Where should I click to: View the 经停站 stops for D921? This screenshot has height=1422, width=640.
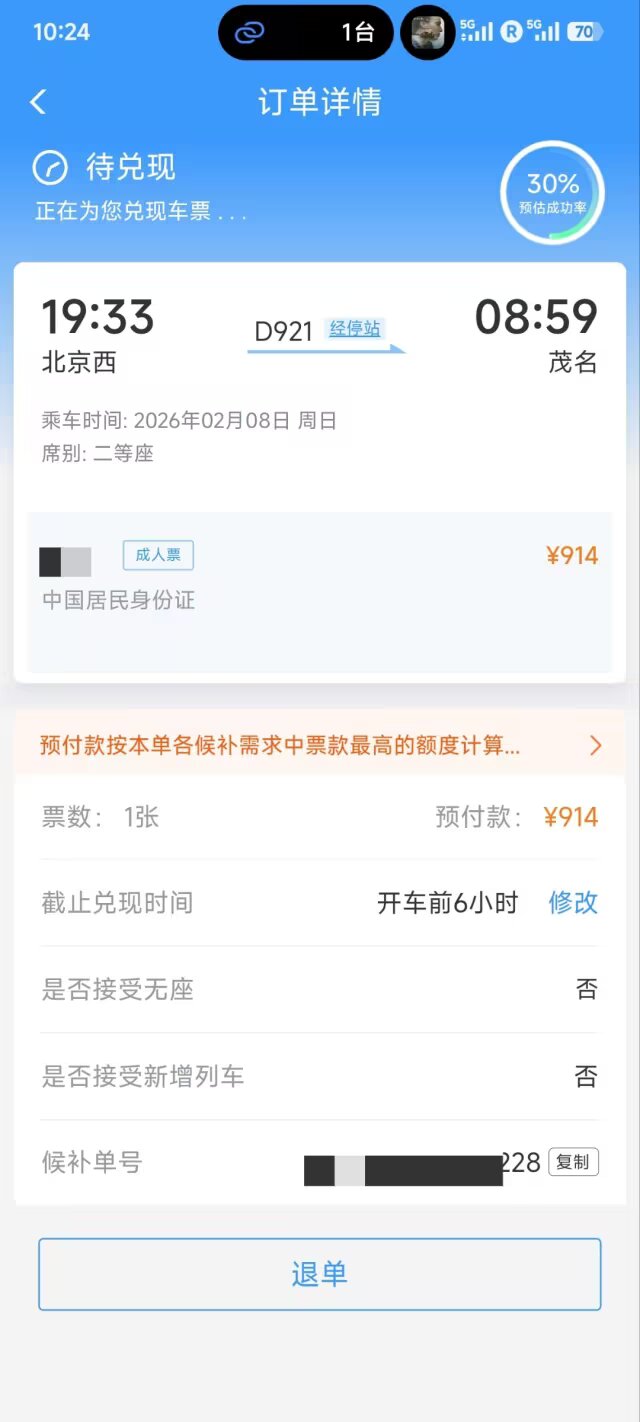(x=355, y=328)
